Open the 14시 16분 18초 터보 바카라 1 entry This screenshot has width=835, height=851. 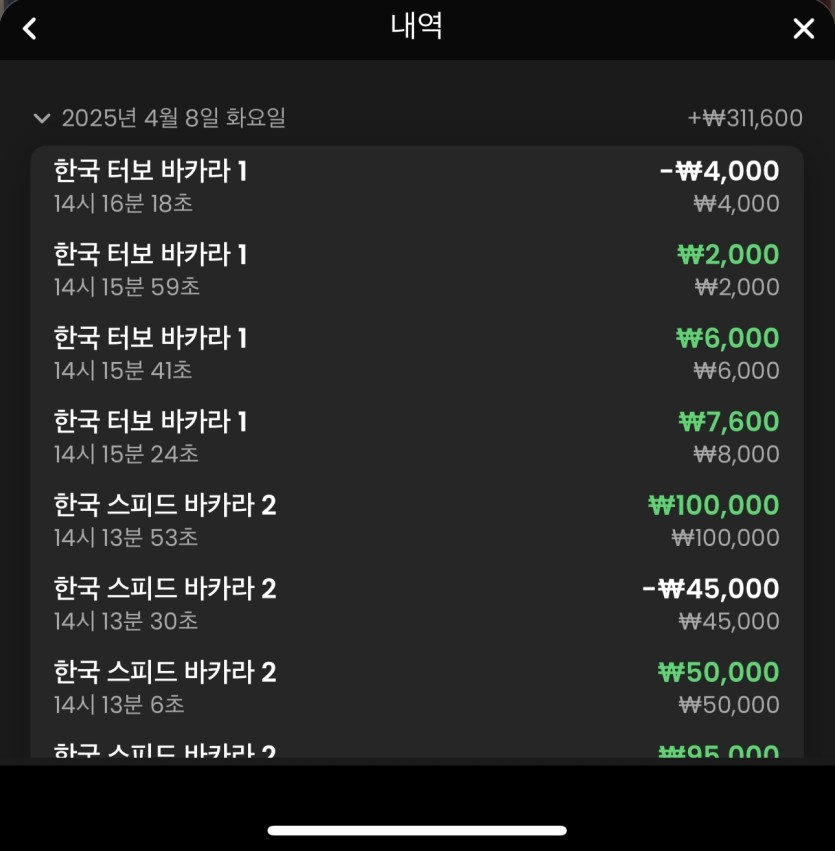click(416, 187)
